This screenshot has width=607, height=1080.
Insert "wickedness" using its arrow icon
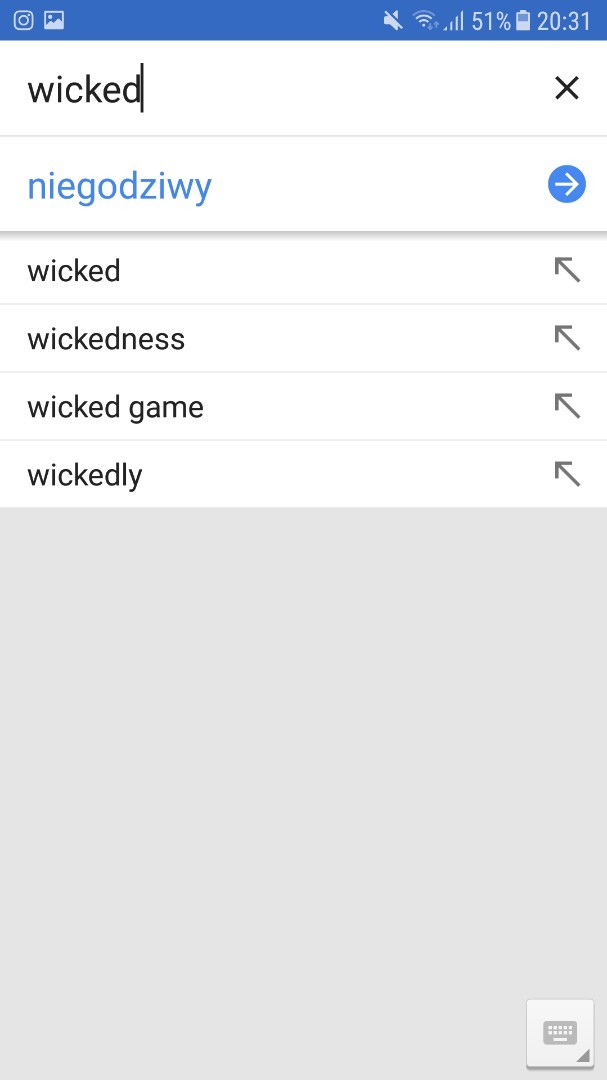[567, 338]
